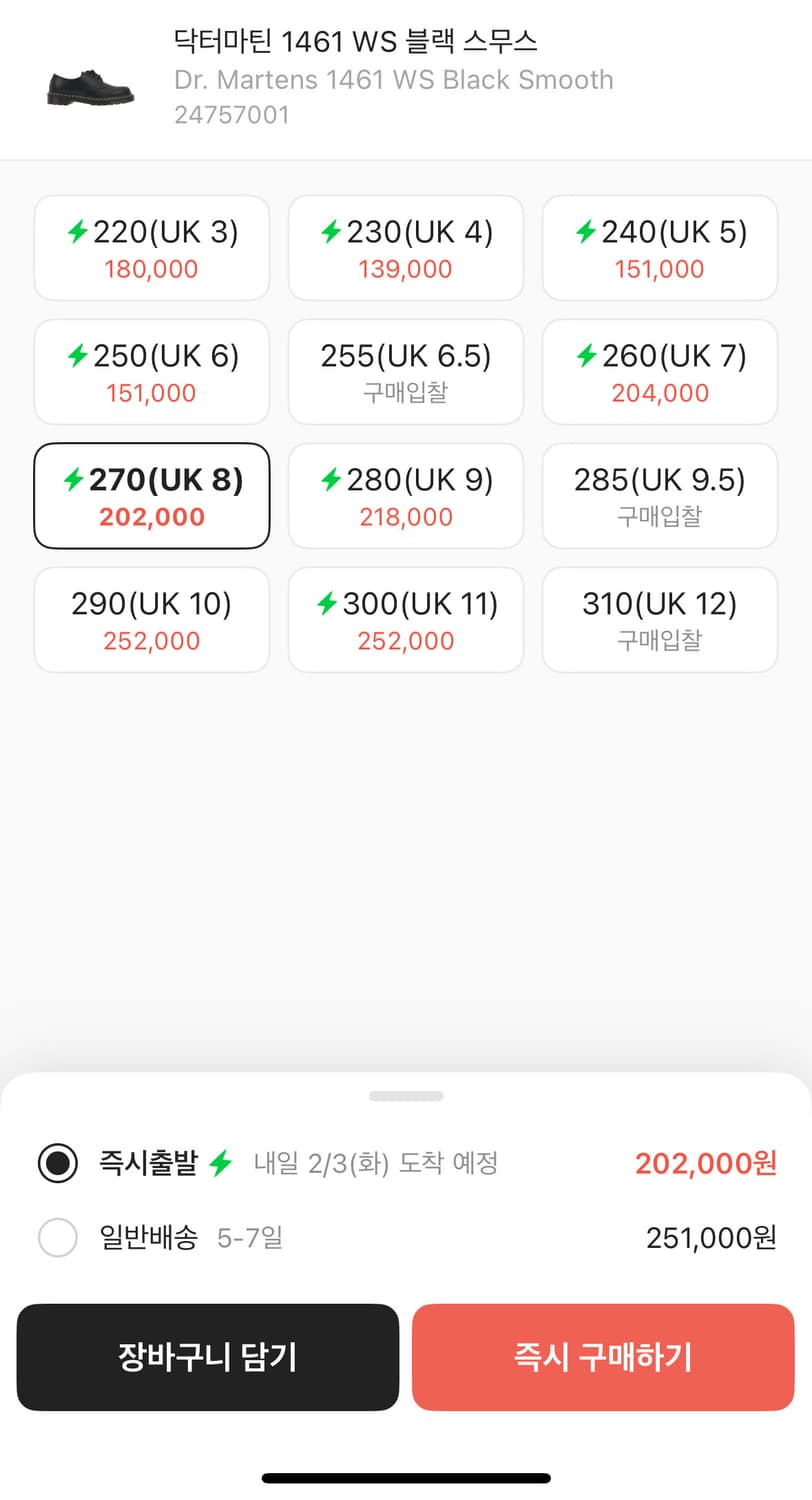Select size 255(UK 6.5) marked 구매입찰
This screenshot has width=812, height=1500.
[x=405, y=371]
